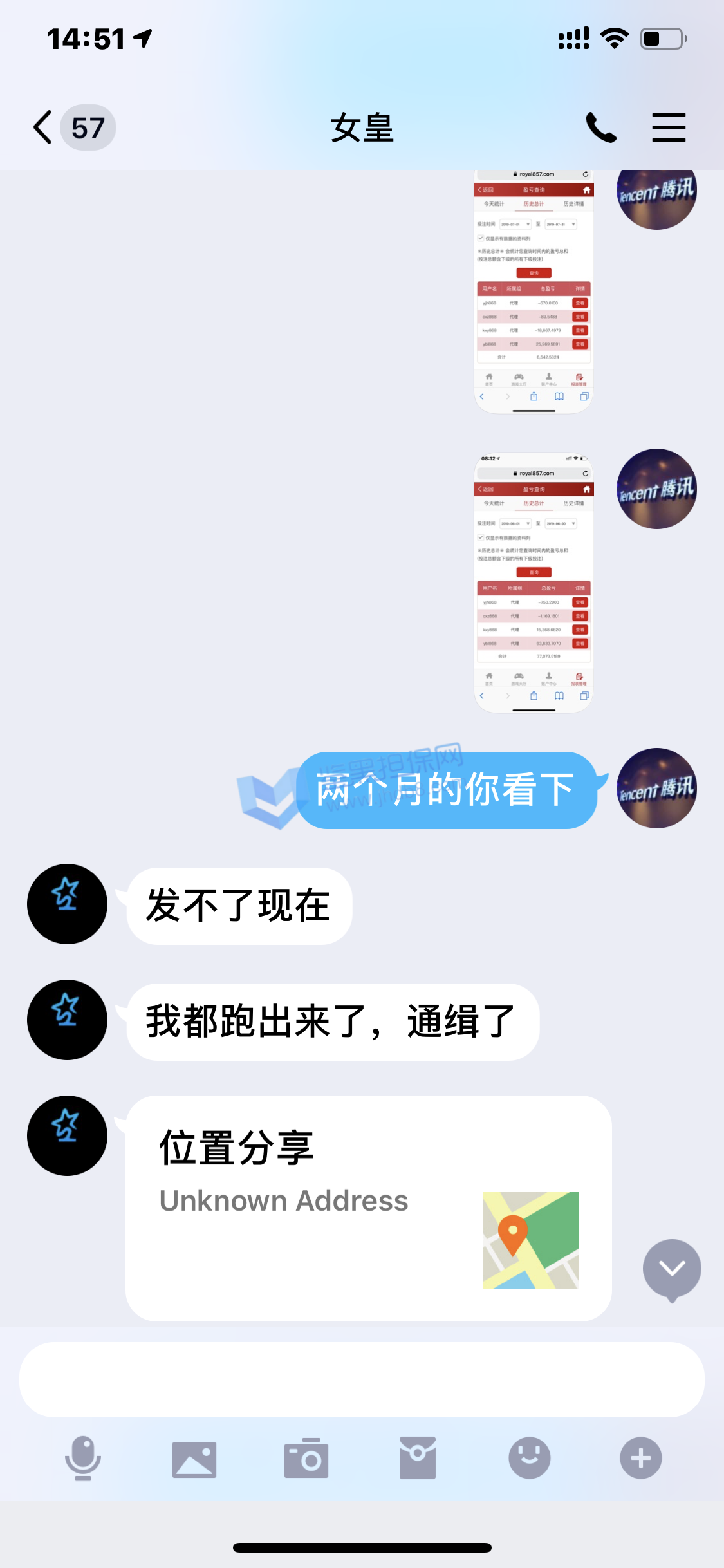Viewport: 724px width, 1568px height.
Task: Open more attachment options with plus
Action: click(640, 1458)
